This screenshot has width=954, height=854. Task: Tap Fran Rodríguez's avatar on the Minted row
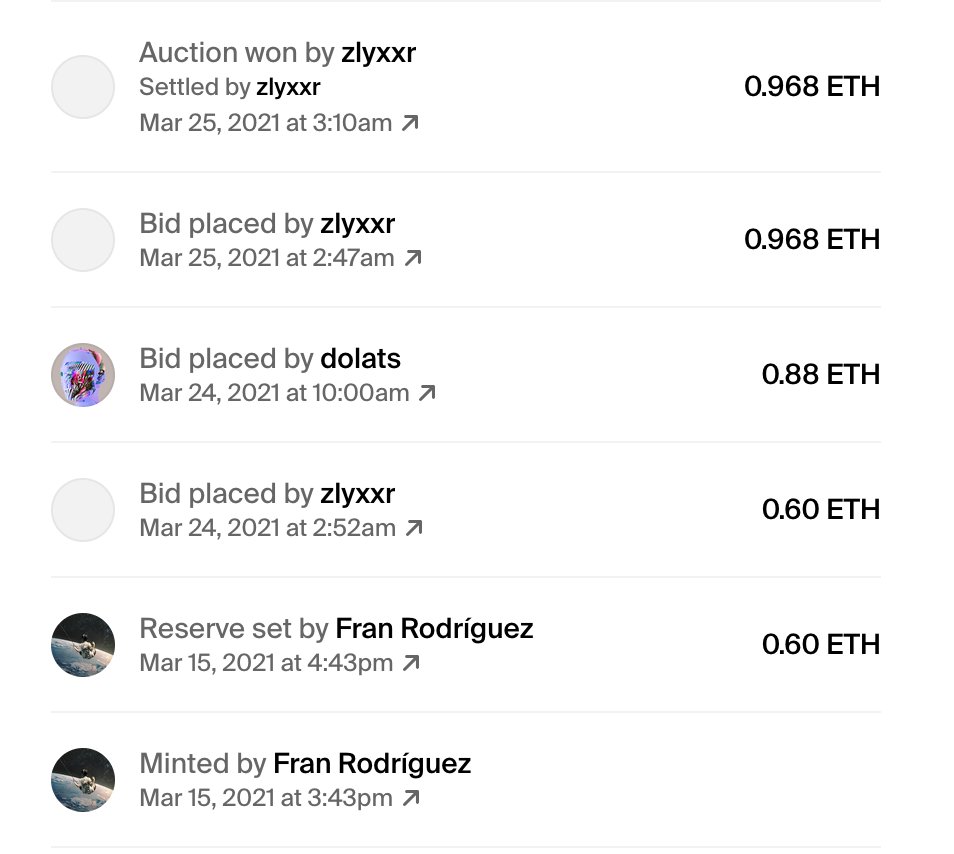tap(83, 780)
